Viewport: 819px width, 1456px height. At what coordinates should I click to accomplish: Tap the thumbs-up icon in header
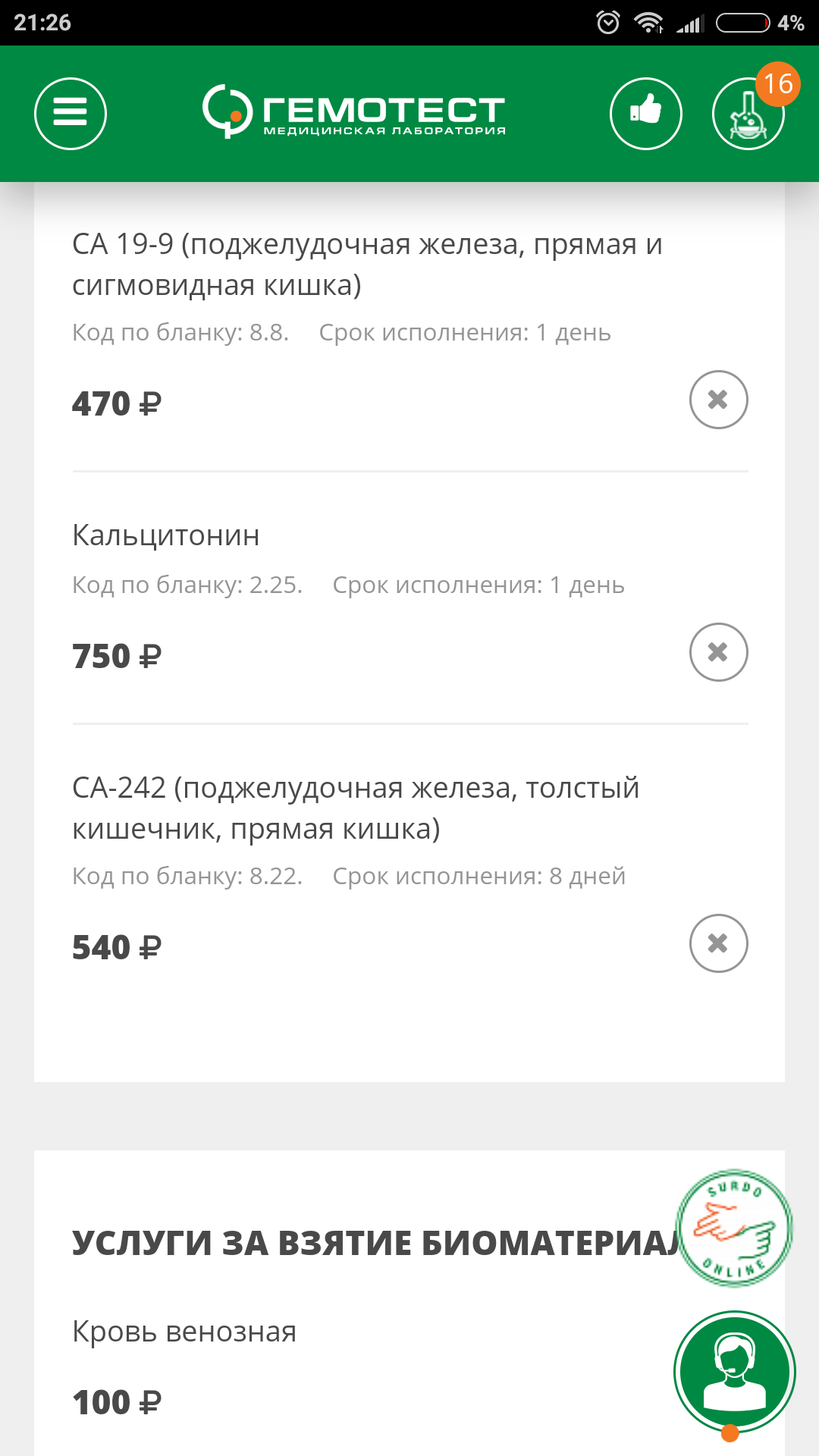(646, 114)
